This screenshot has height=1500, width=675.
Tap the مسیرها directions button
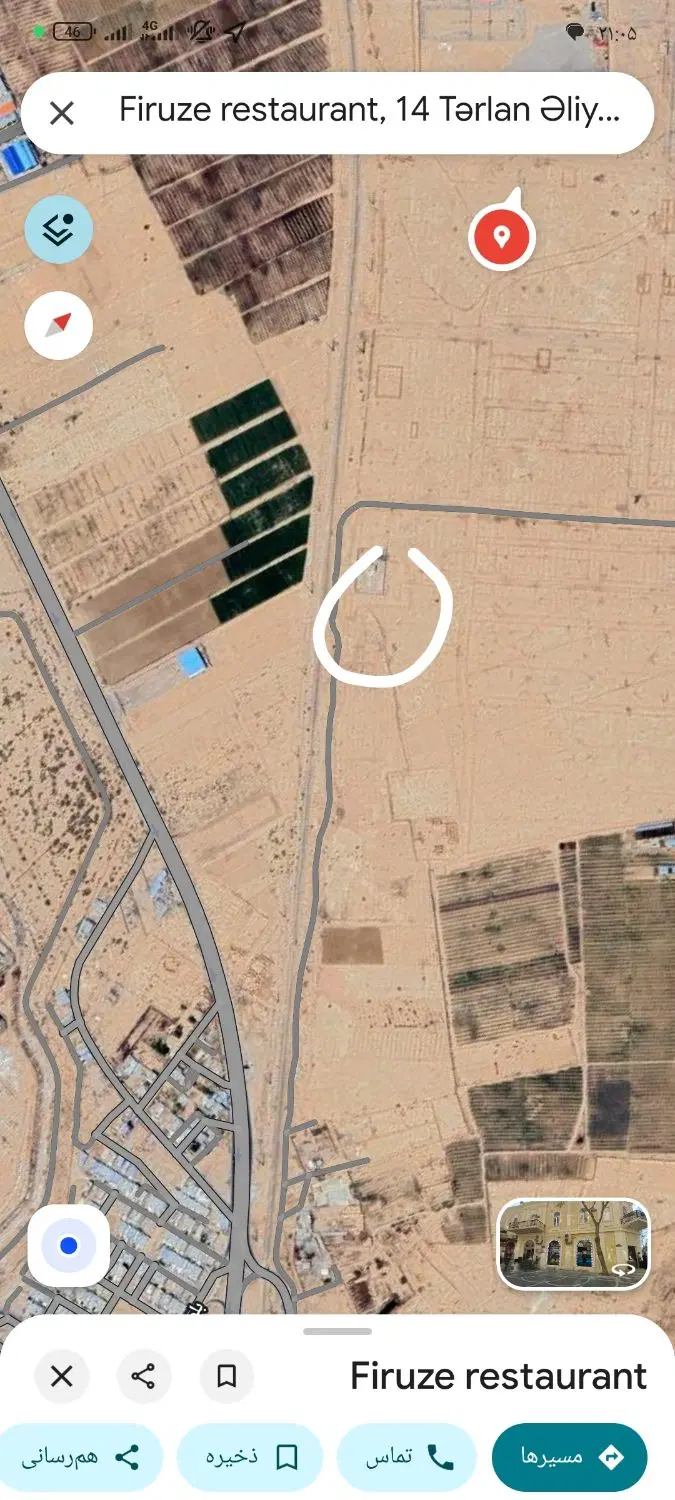[x=570, y=1457]
